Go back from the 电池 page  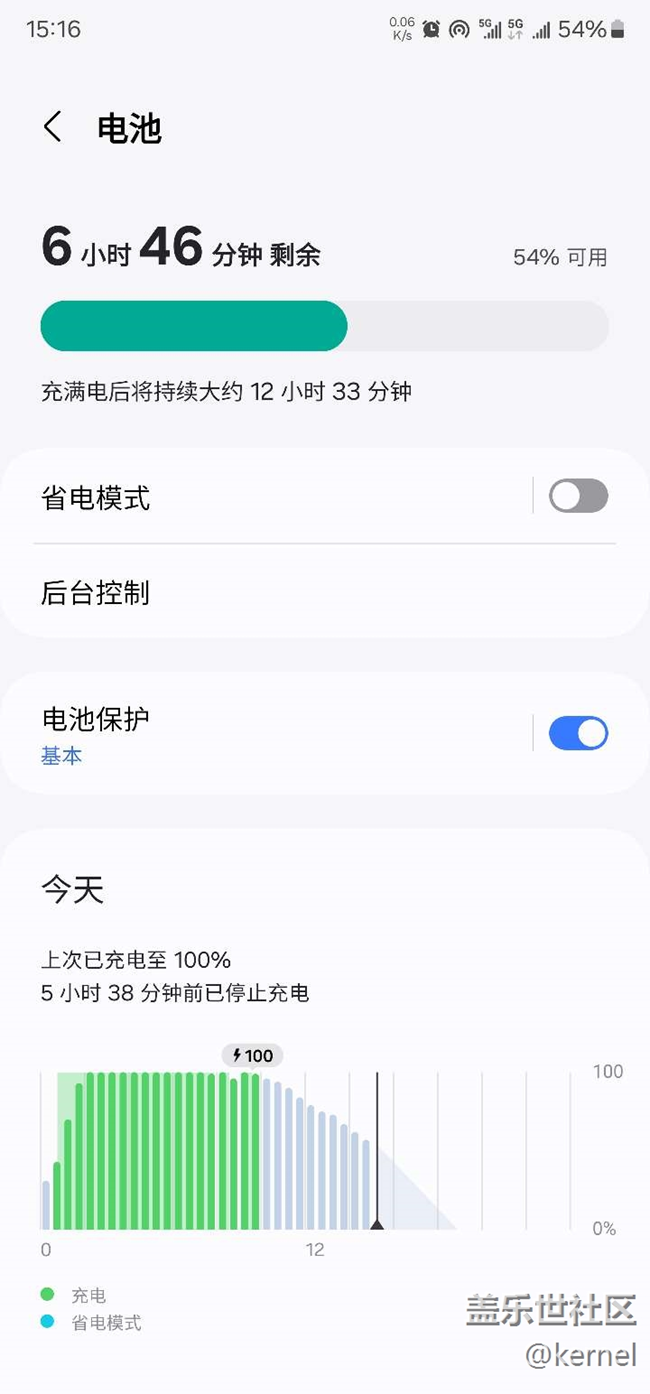[x=53, y=127]
